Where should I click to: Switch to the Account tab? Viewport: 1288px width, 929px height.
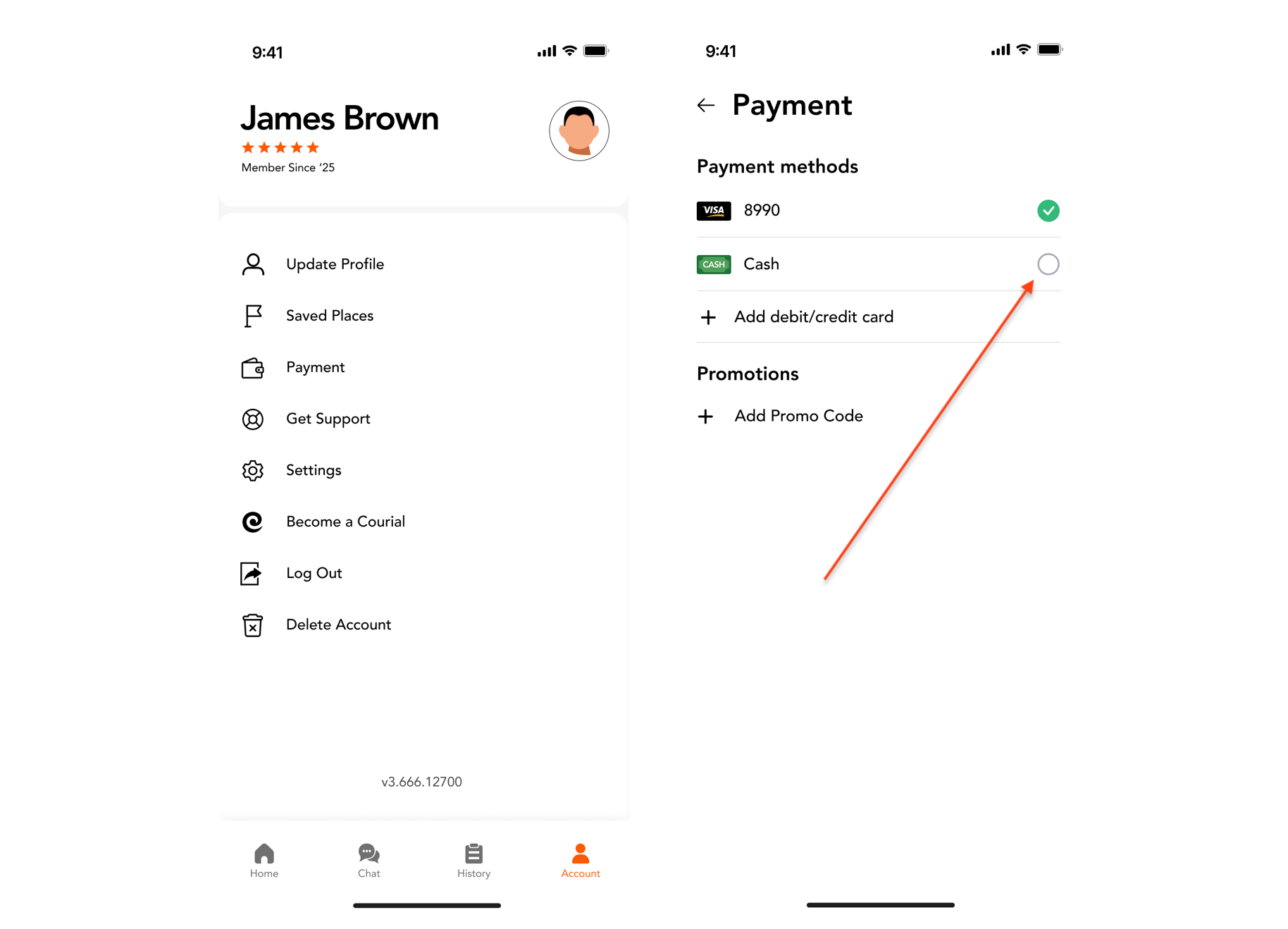pos(581,861)
